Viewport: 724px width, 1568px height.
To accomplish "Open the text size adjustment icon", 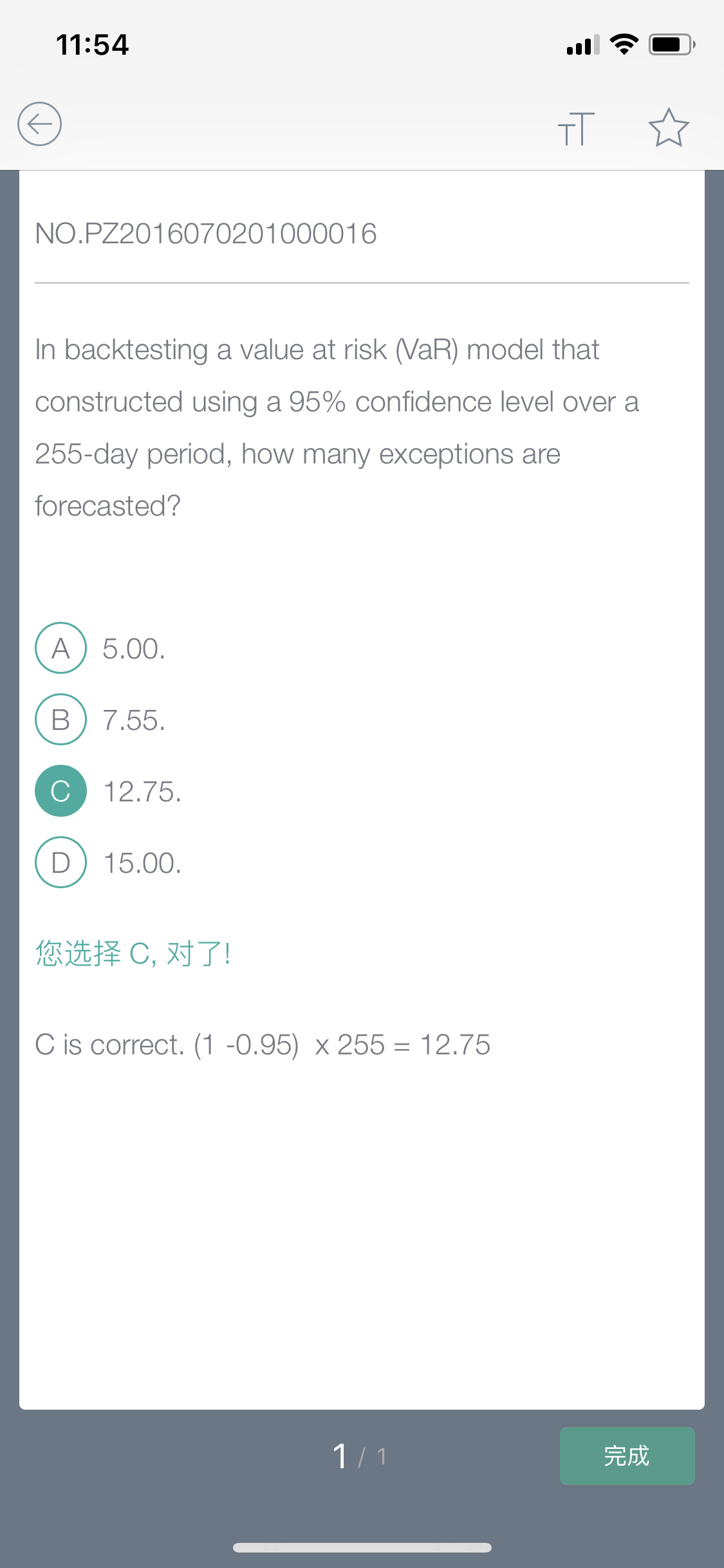I will pyautogui.click(x=576, y=129).
